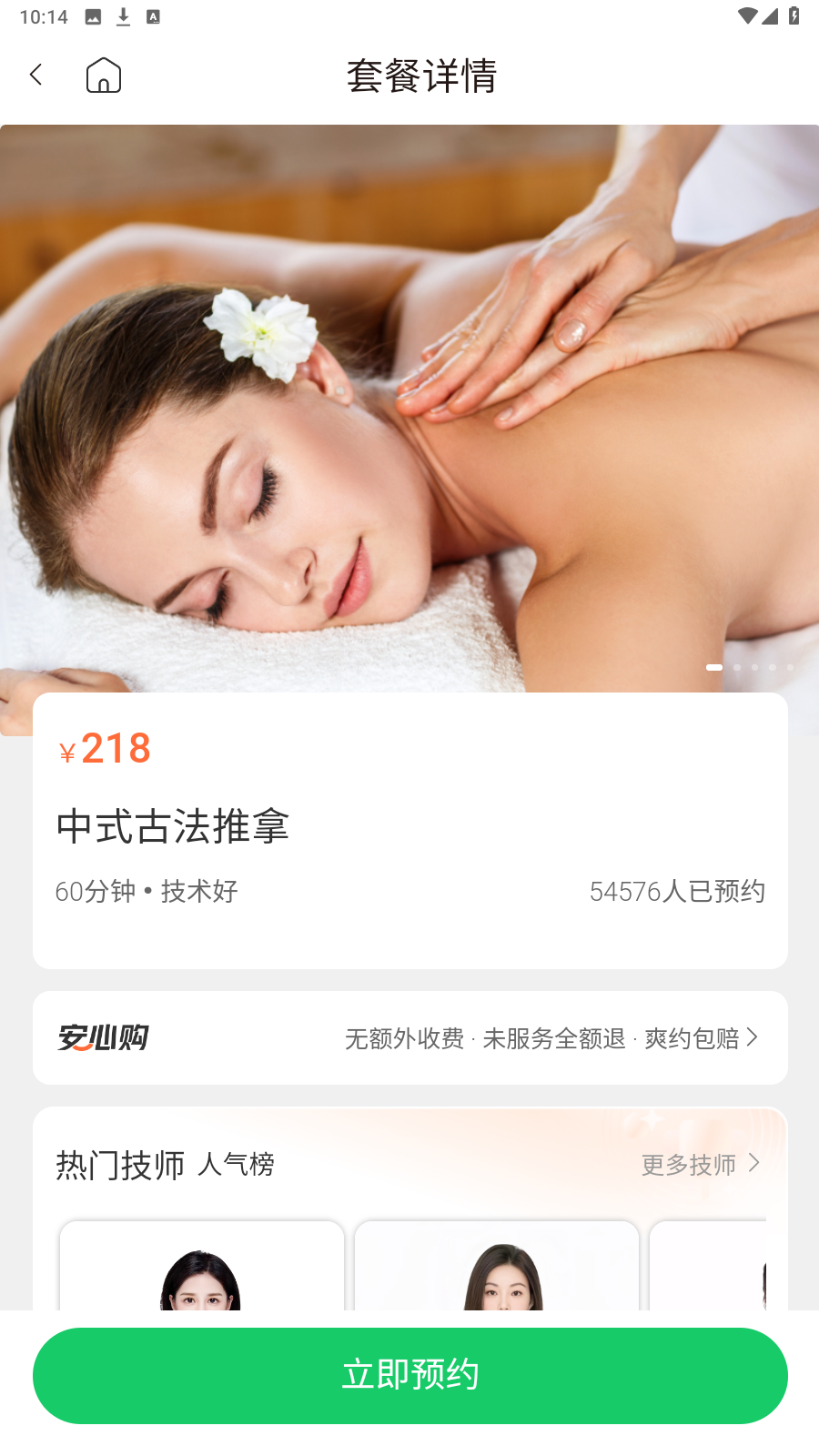This screenshot has width=819, height=1456.
Task: Open the home icon in header
Action: pos(104,76)
